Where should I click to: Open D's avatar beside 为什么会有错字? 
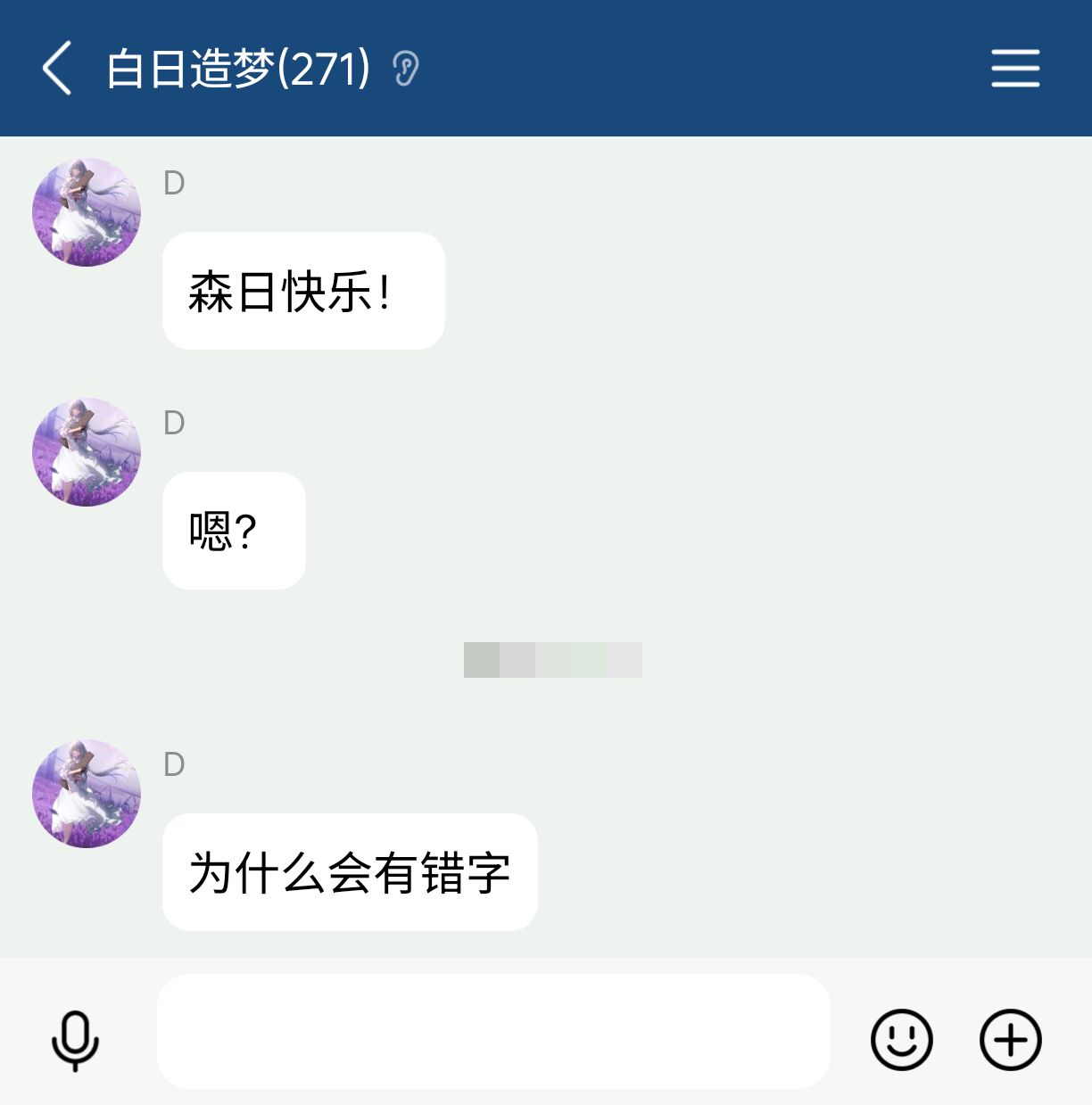[x=87, y=794]
